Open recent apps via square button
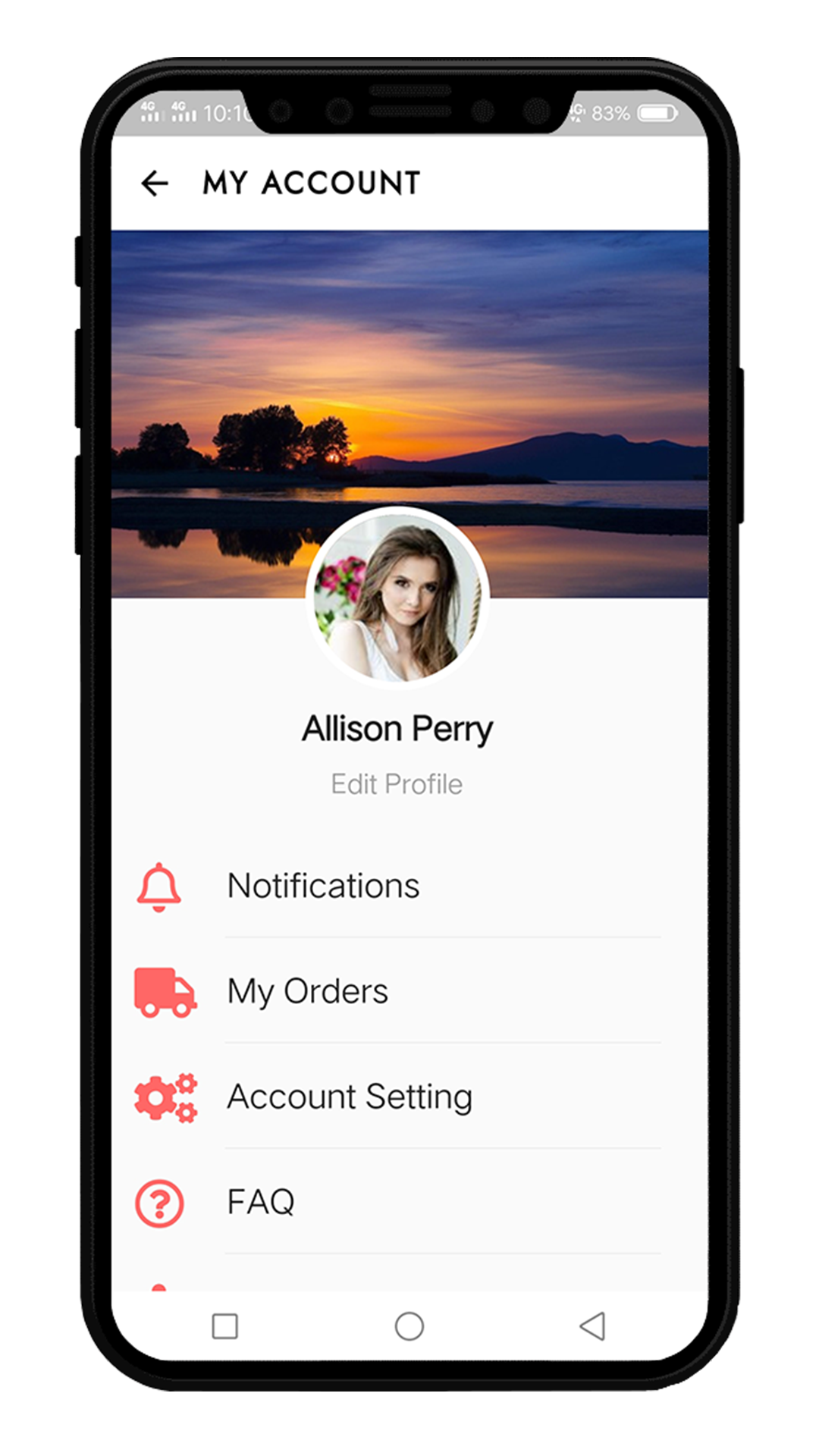Screen dimensions: 819x1456 [225, 1326]
